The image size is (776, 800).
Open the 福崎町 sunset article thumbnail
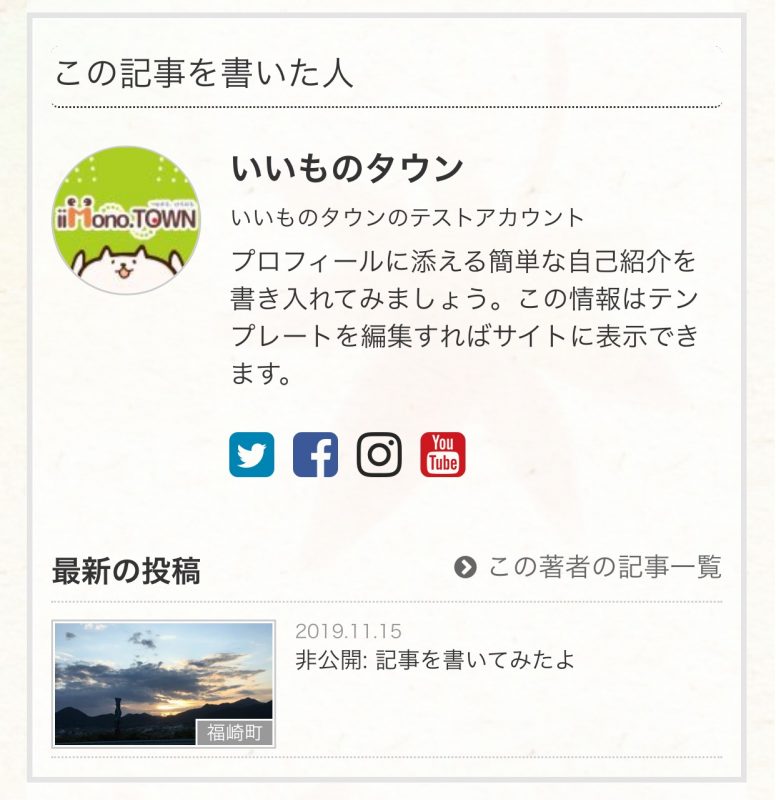163,684
